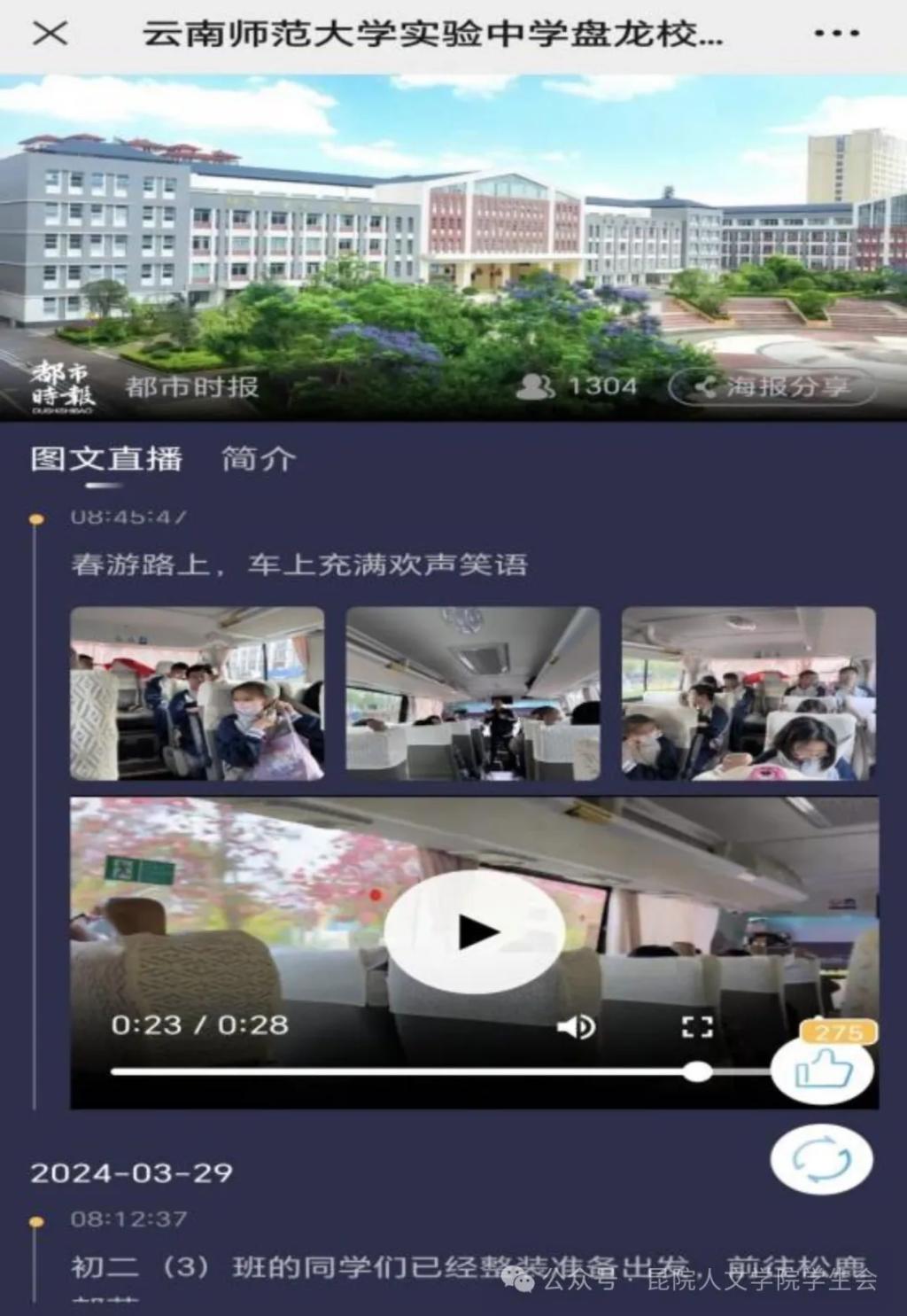The height and width of the screenshot is (1316, 907).
Task: Refresh the live feed
Action: pyautogui.click(x=821, y=1159)
